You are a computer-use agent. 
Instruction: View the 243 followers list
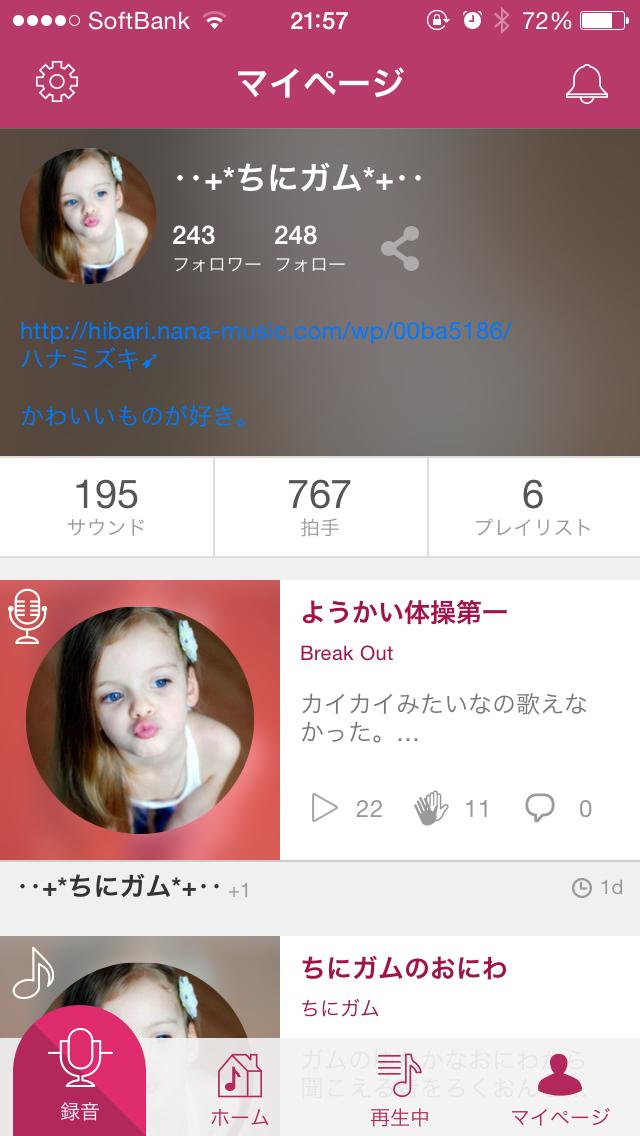coord(216,248)
